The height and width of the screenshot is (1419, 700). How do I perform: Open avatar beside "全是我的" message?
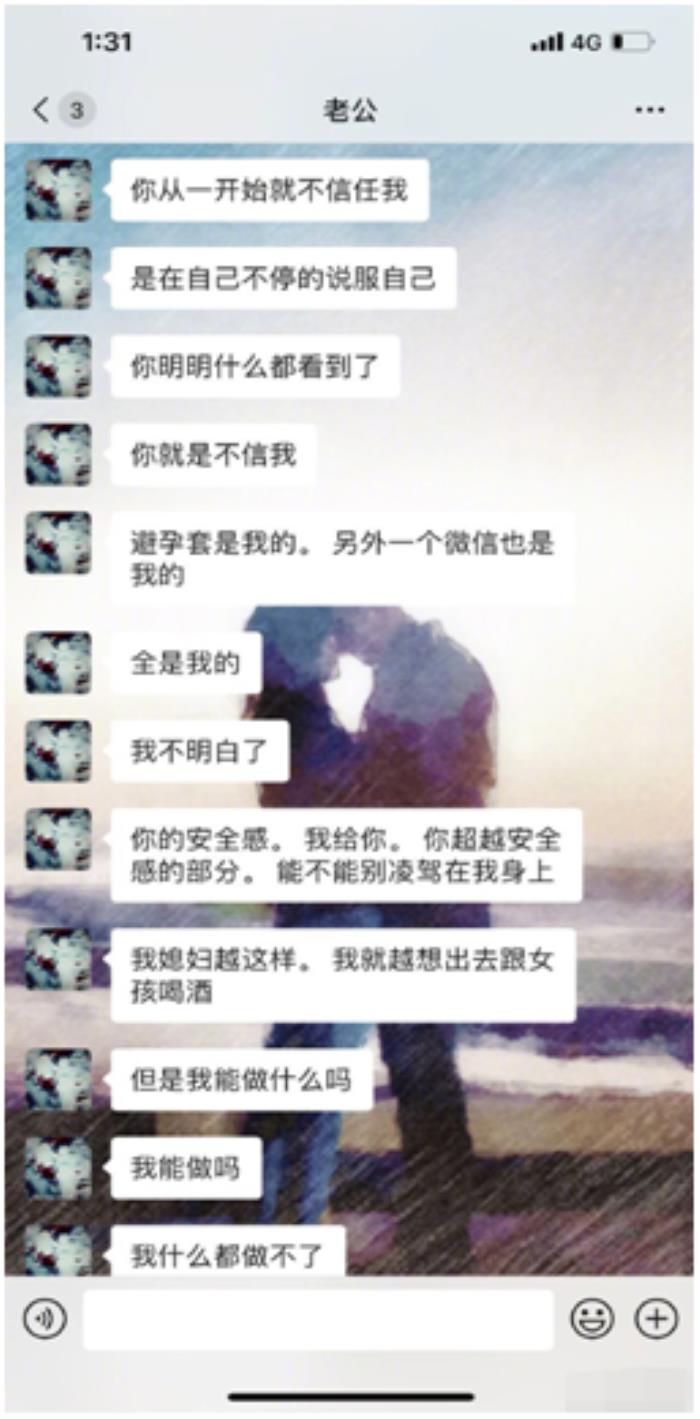point(58,662)
